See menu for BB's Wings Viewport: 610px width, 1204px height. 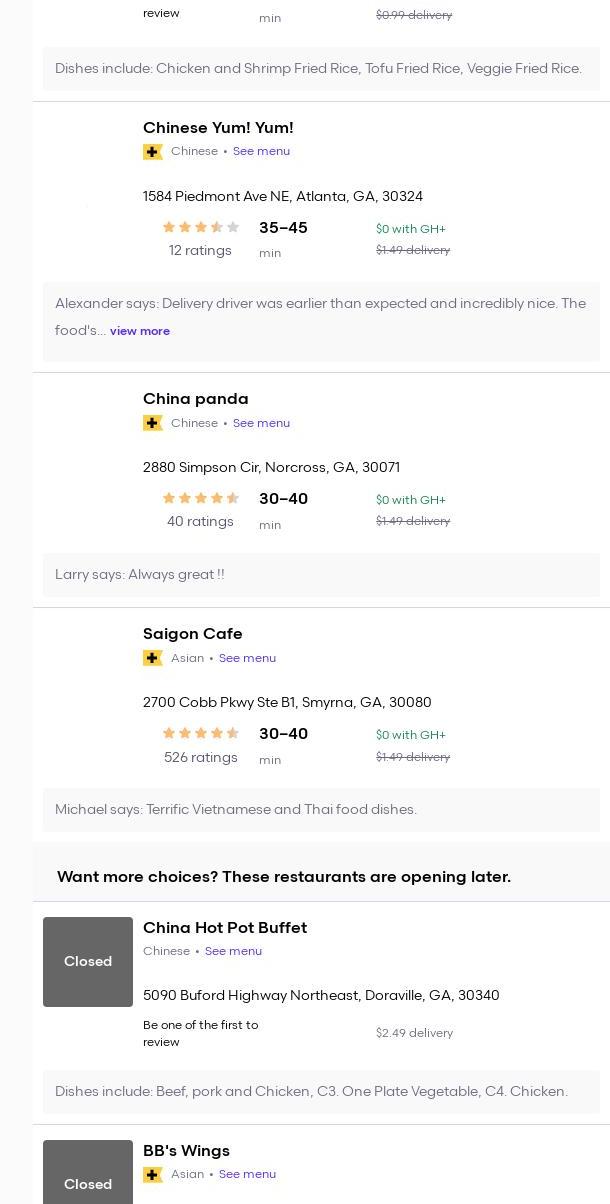point(247,1174)
